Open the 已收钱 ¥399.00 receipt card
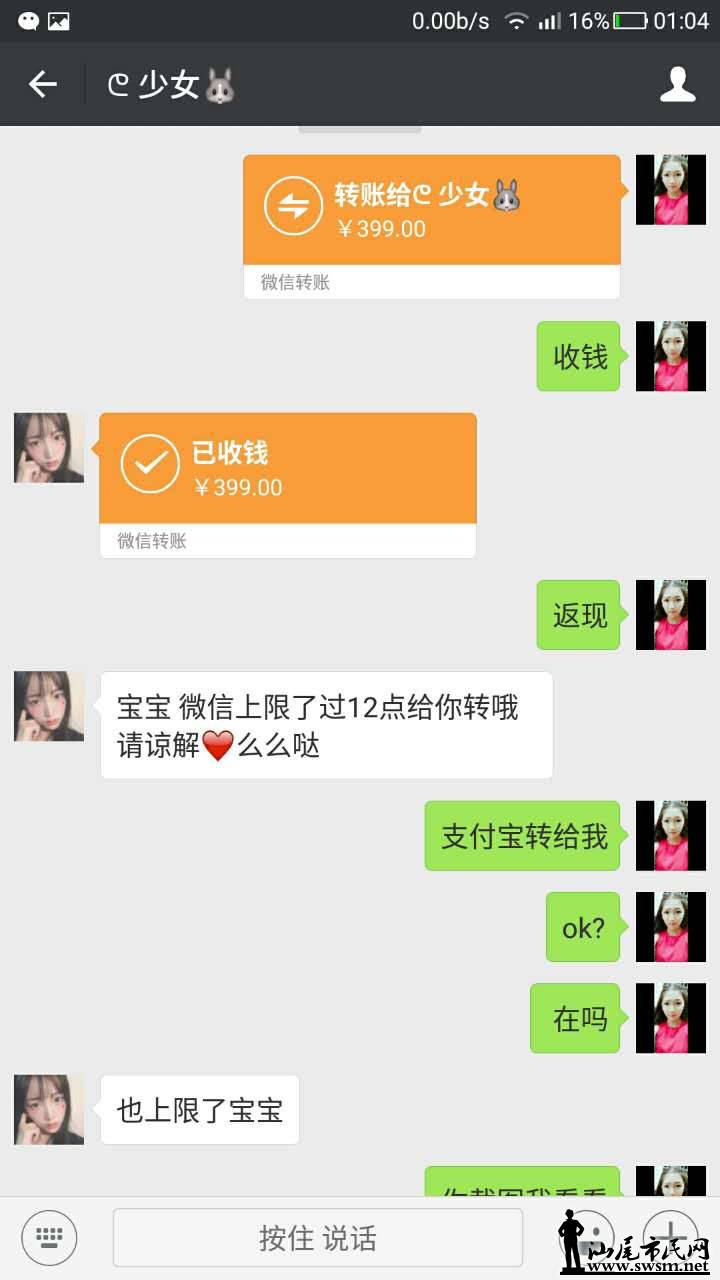720x1280 pixels. pos(288,470)
